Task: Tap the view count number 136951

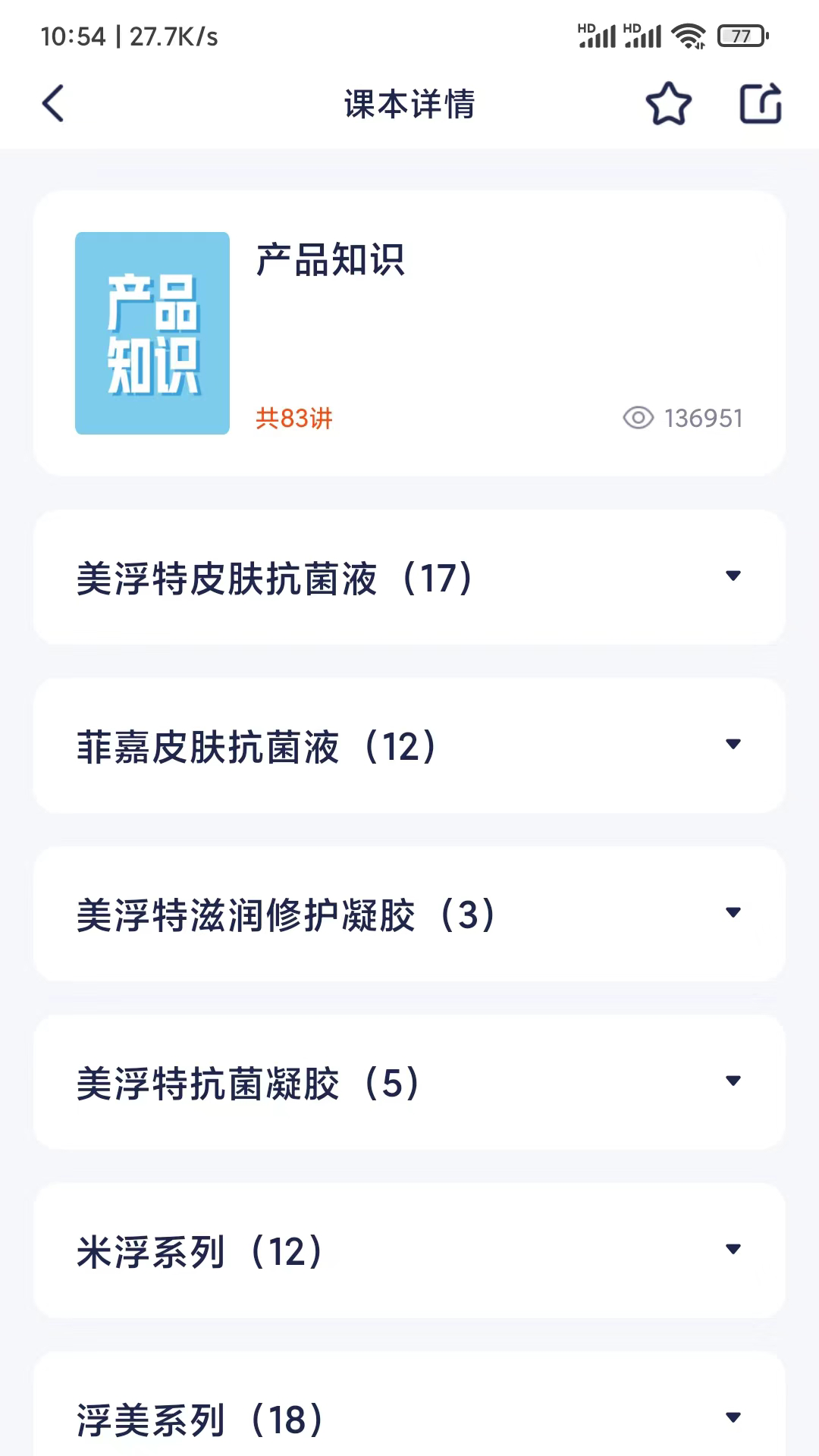Action: coord(704,418)
